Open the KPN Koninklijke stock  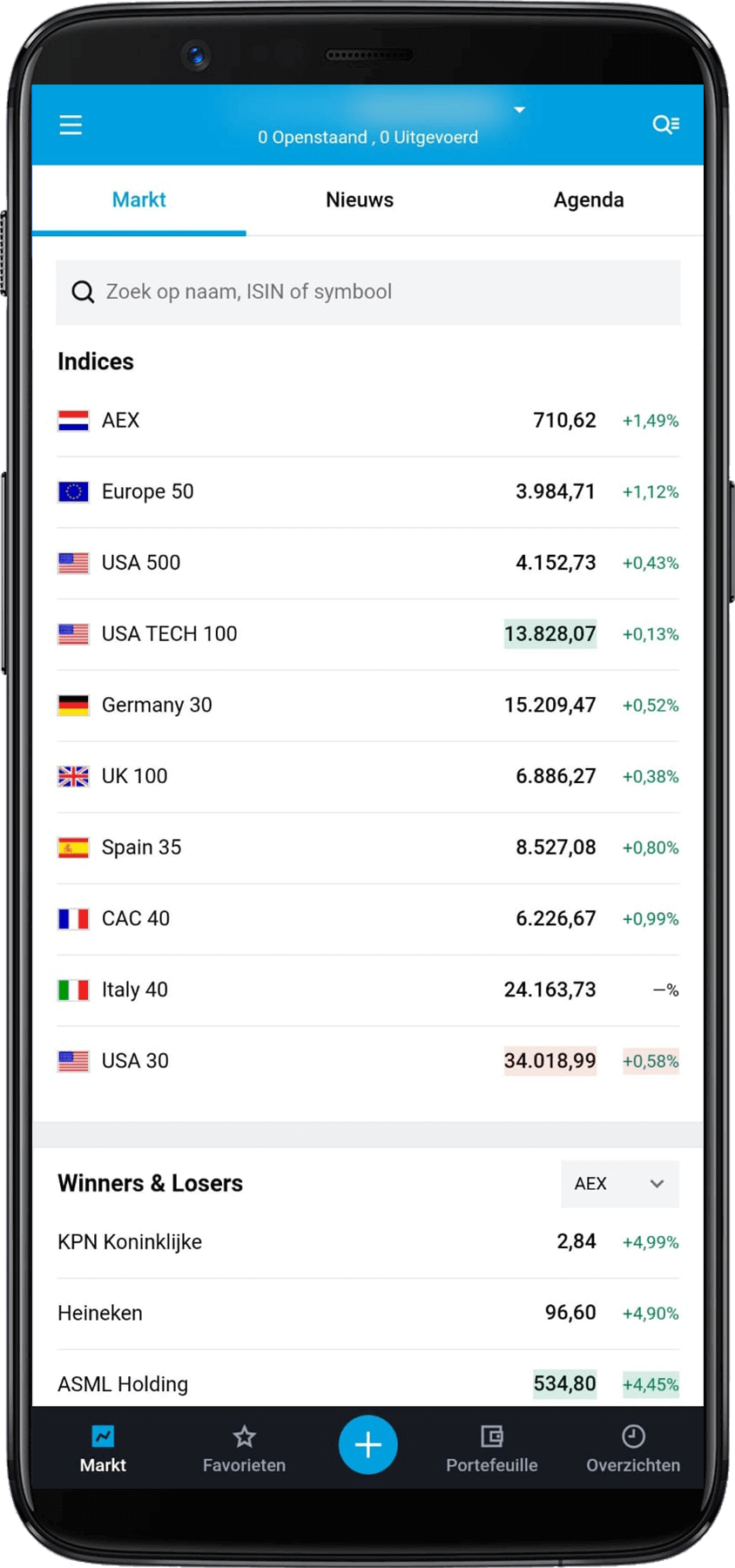367,1242
